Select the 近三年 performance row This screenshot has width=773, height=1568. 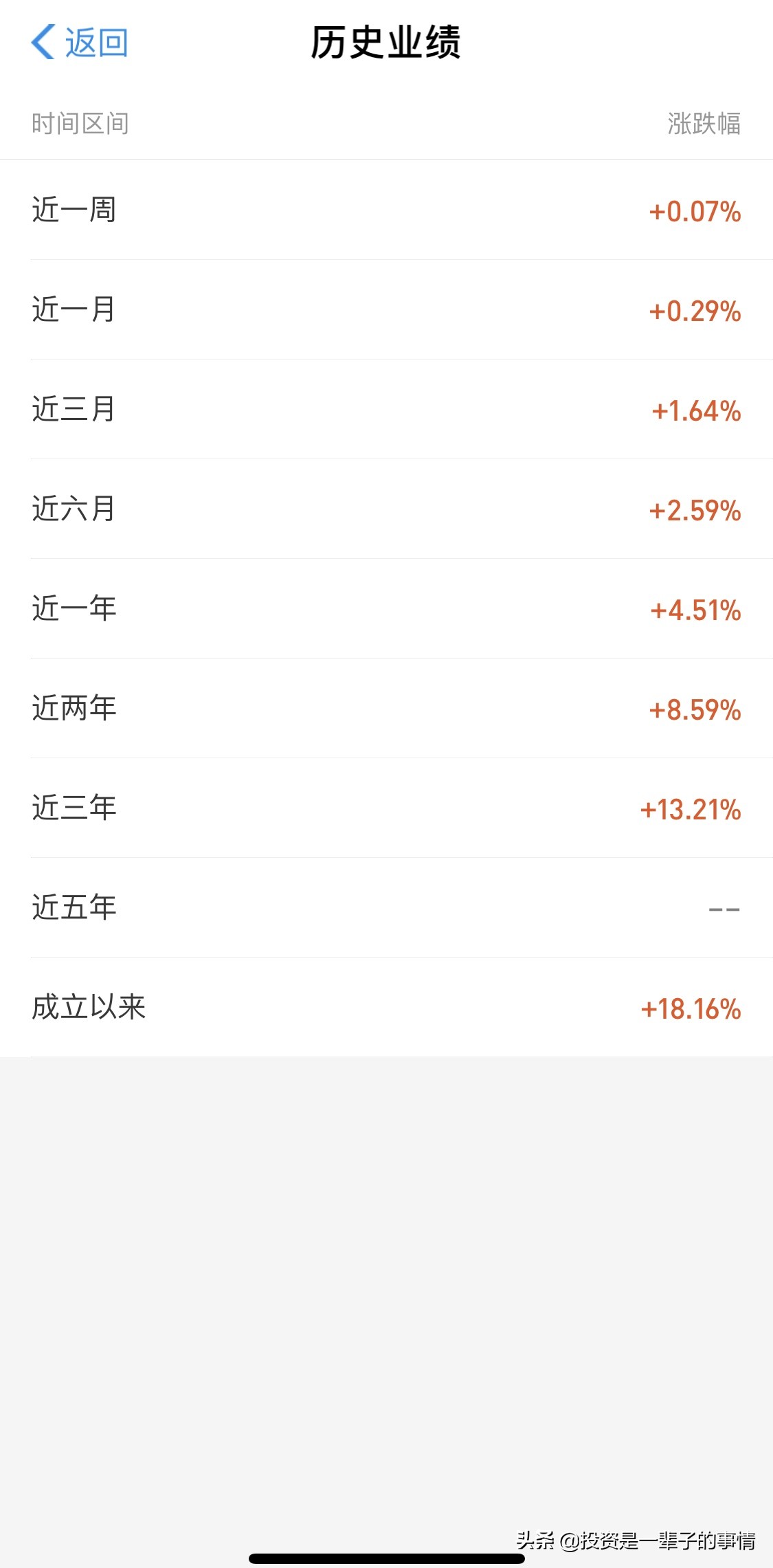tap(386, 808)
